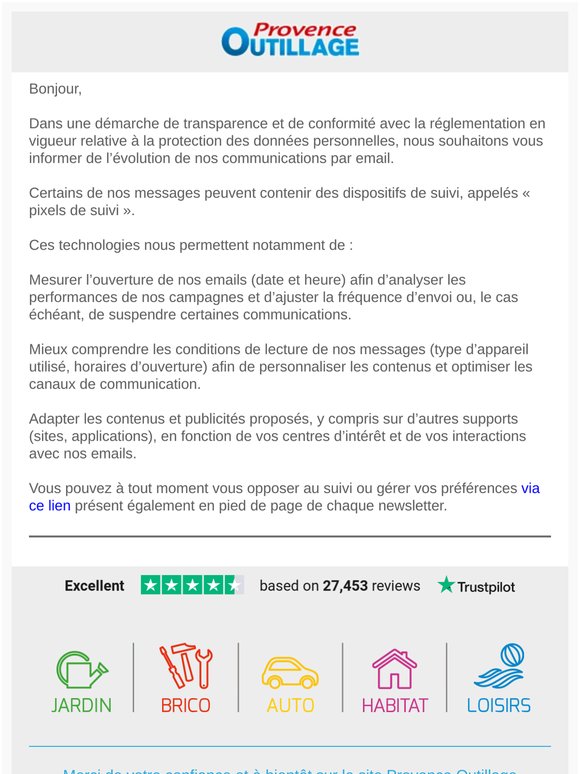
Task: Tap the Provence Outillage header logo
Action: pyautogui.click(x=290, y=39)
